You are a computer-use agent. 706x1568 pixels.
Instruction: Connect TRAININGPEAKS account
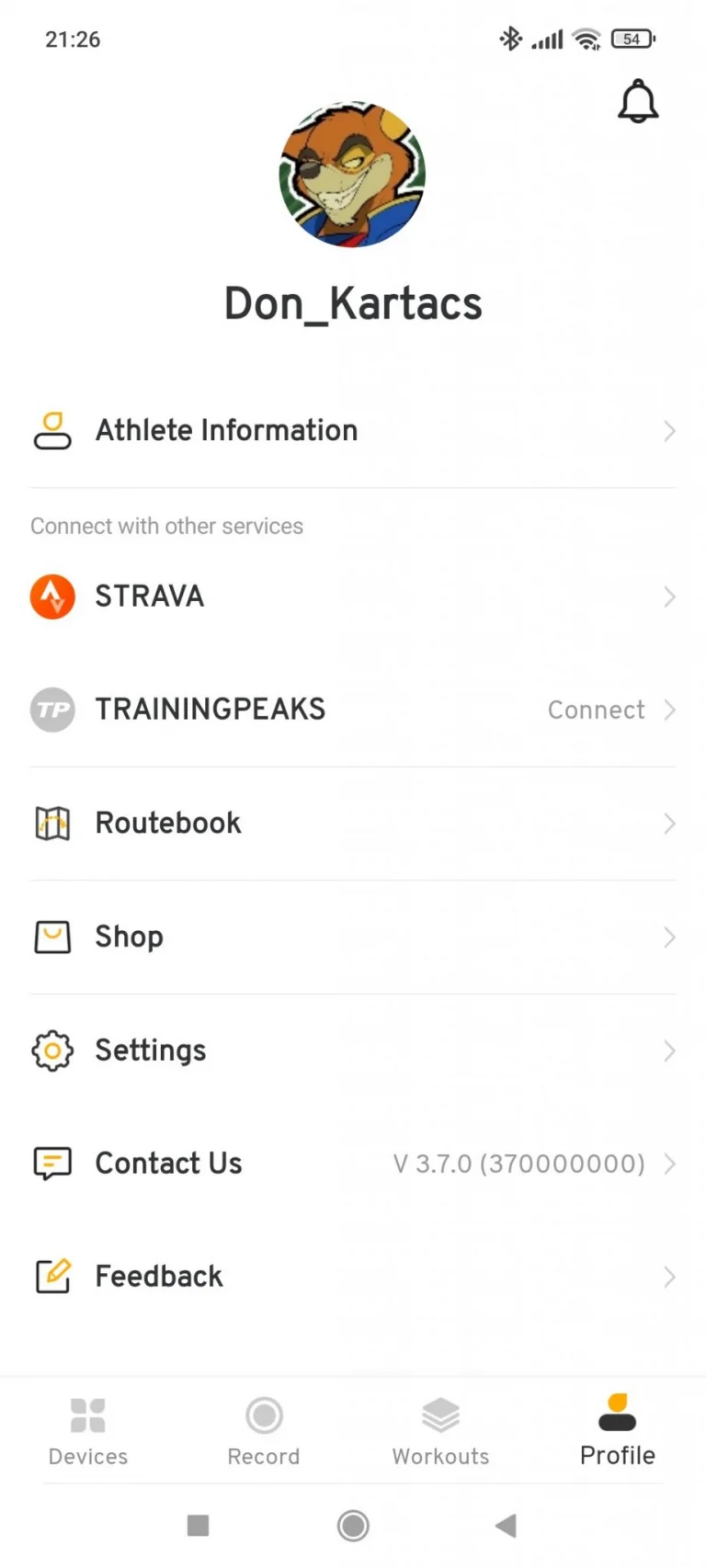tap(353, 710)
